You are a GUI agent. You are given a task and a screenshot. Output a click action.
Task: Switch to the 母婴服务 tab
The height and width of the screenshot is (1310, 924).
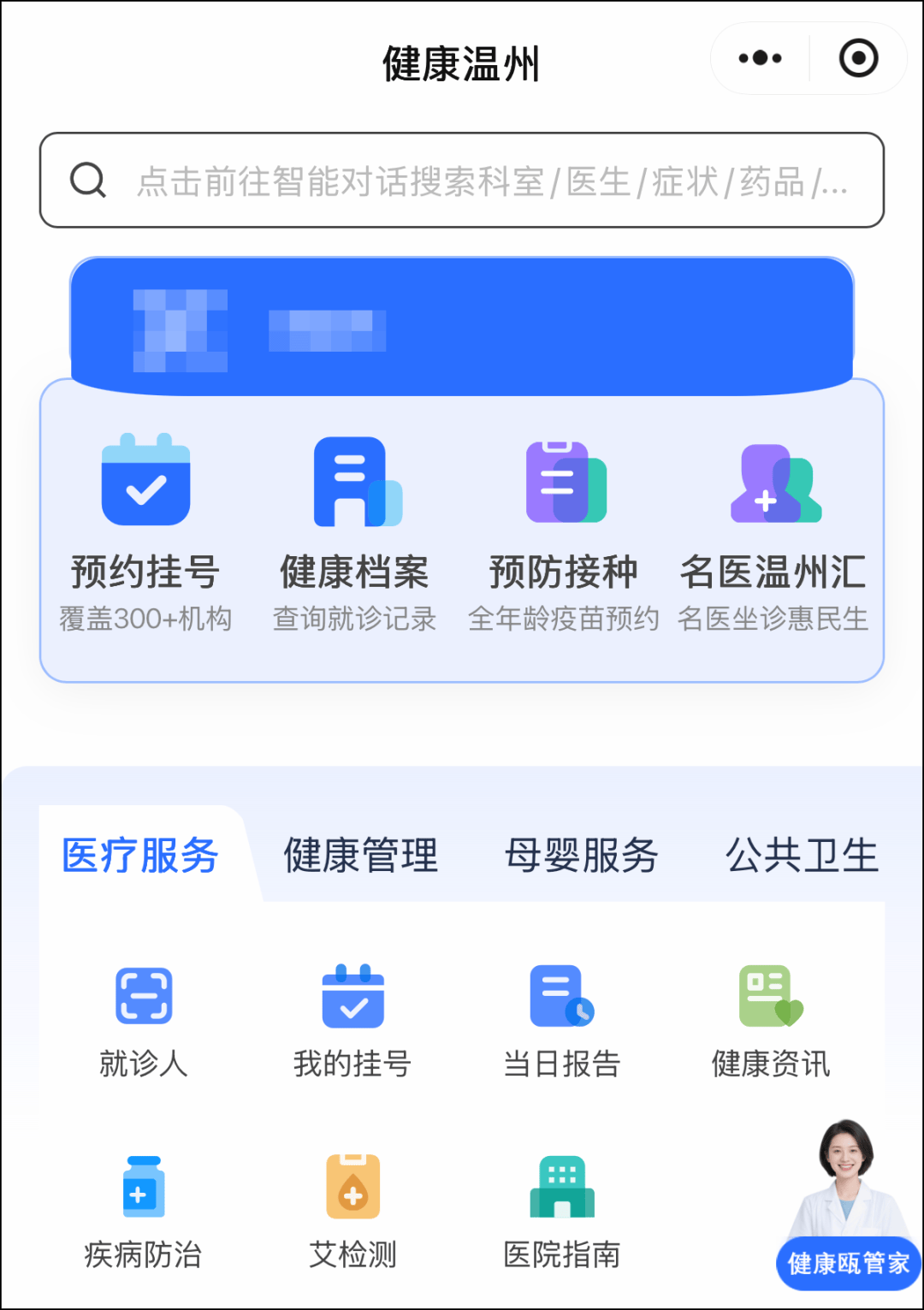[581, 856]
